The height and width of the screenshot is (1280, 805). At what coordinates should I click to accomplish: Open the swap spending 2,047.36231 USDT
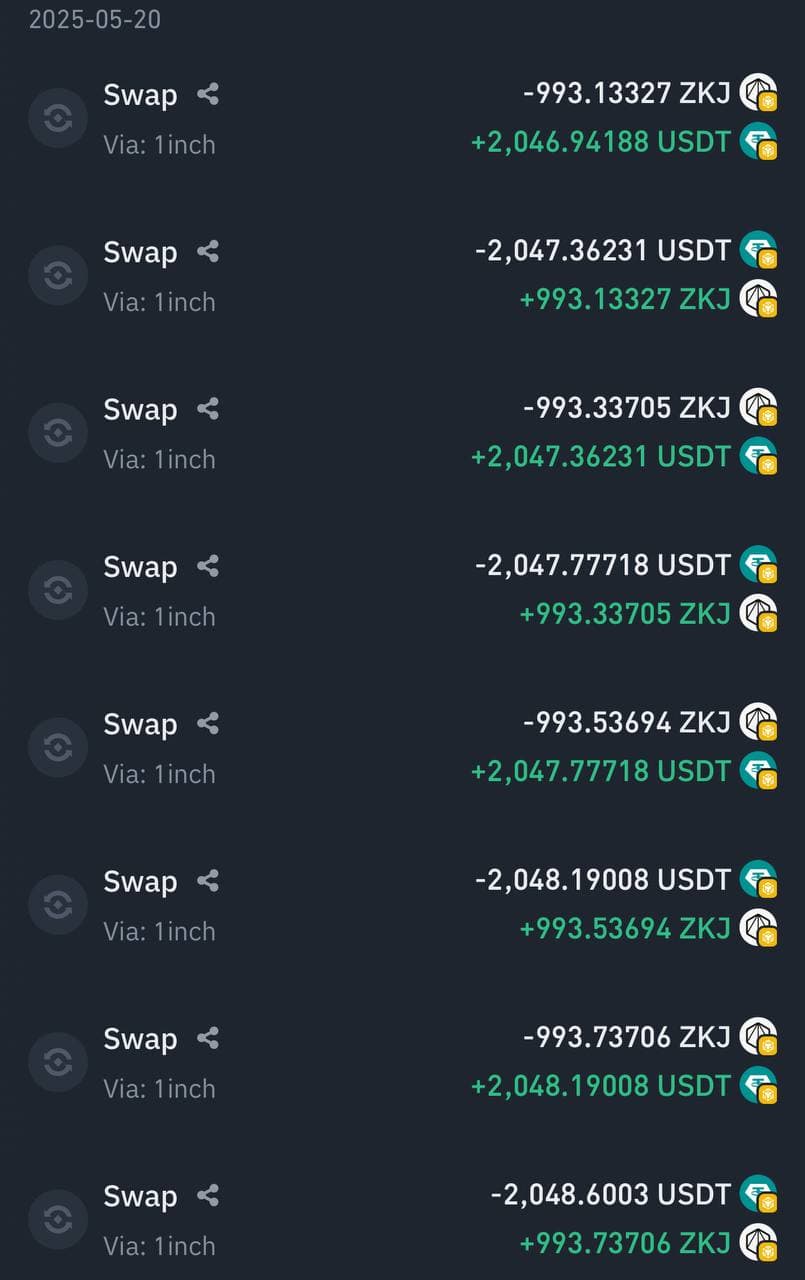point(400,276)
